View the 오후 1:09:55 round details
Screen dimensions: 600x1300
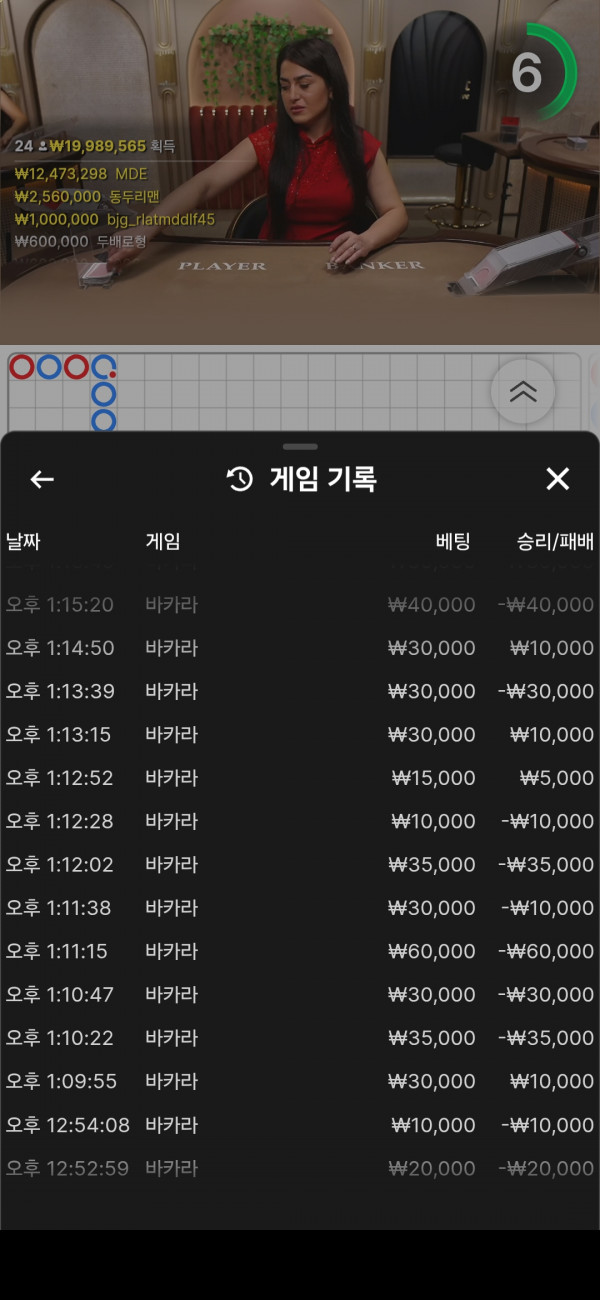point(300,1081)
